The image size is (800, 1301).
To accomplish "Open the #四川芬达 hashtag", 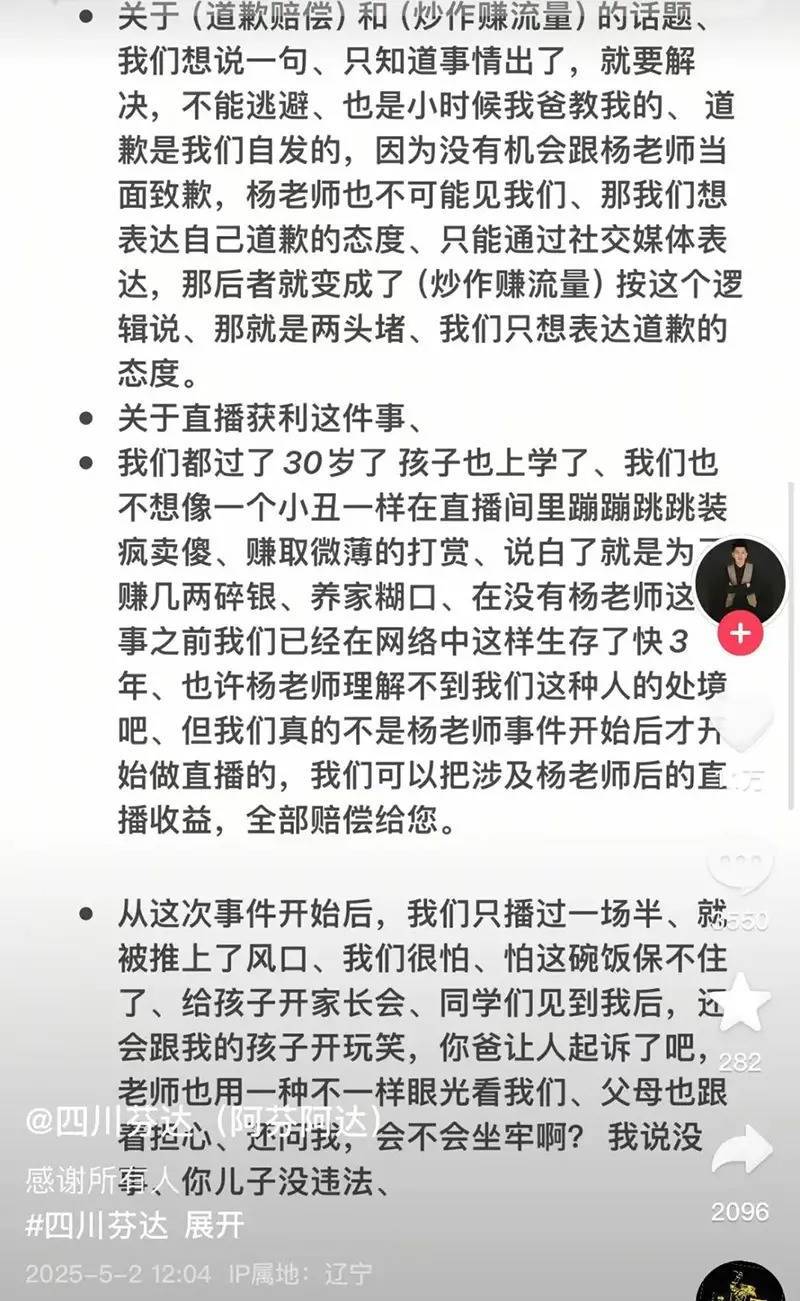I will click(96, 1225).
